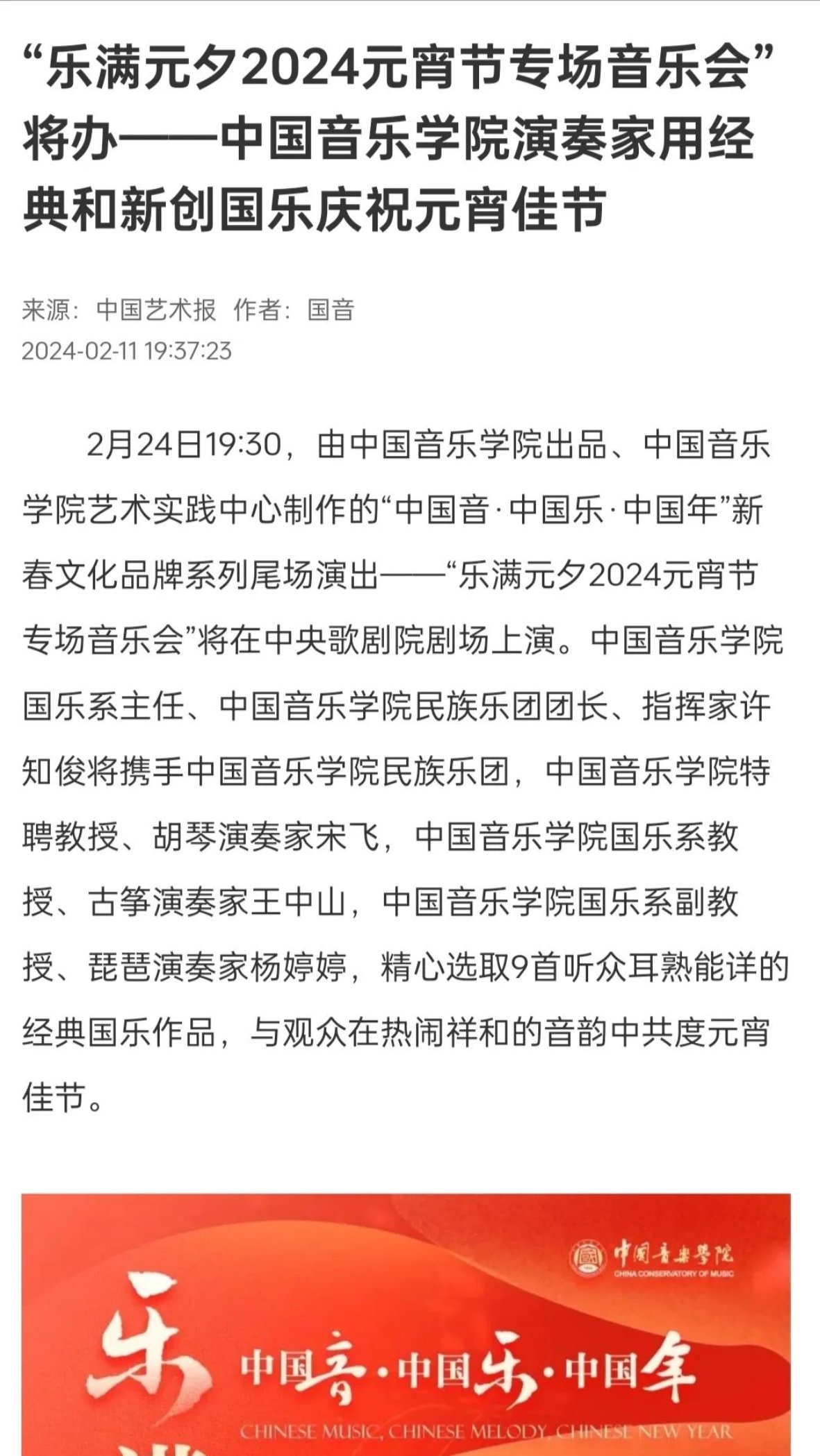Open the red concert poster image

coord(406,1324)
